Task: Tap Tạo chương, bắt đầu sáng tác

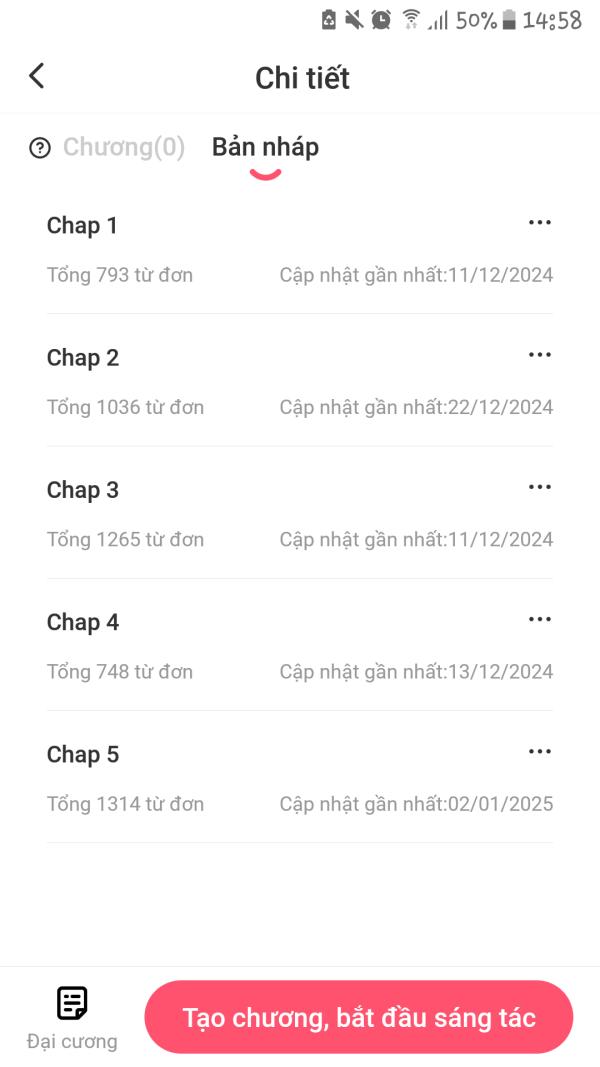Action: (x=359, y=1017)
